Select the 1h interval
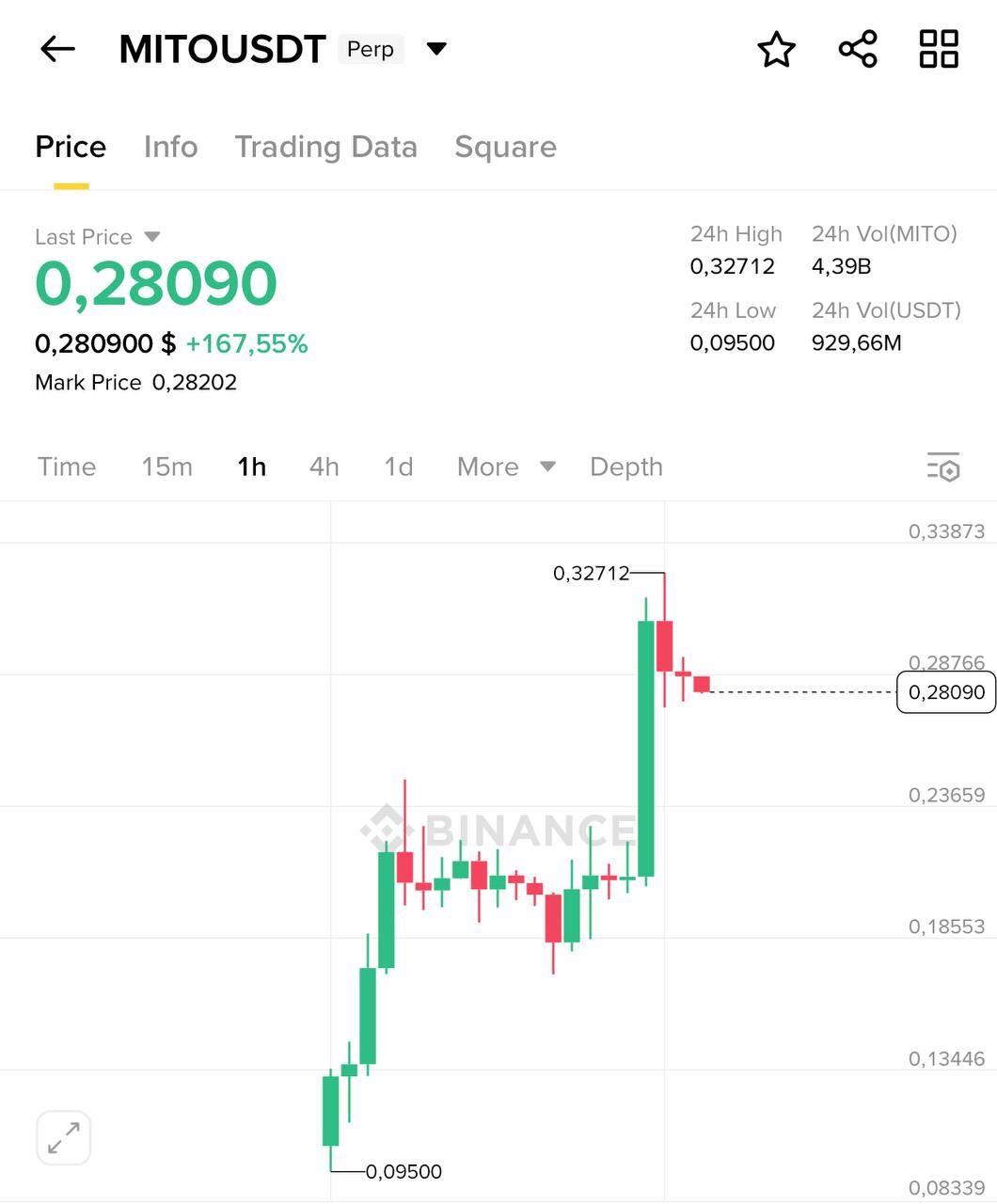This screenshot has height=1204, width=997. tap(251, 467)
